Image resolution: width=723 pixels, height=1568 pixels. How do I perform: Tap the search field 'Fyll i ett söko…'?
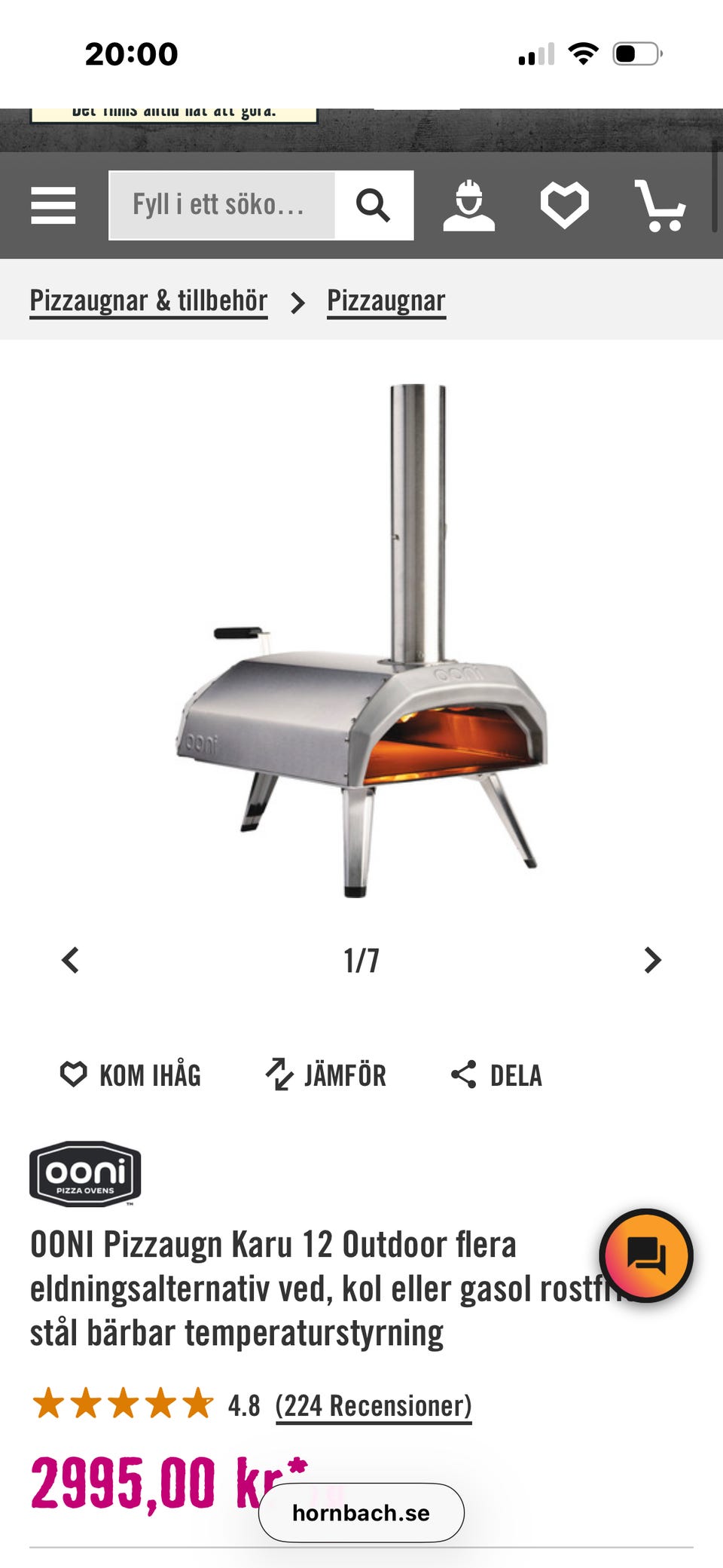pyautogui.click(x=222, y=205)
